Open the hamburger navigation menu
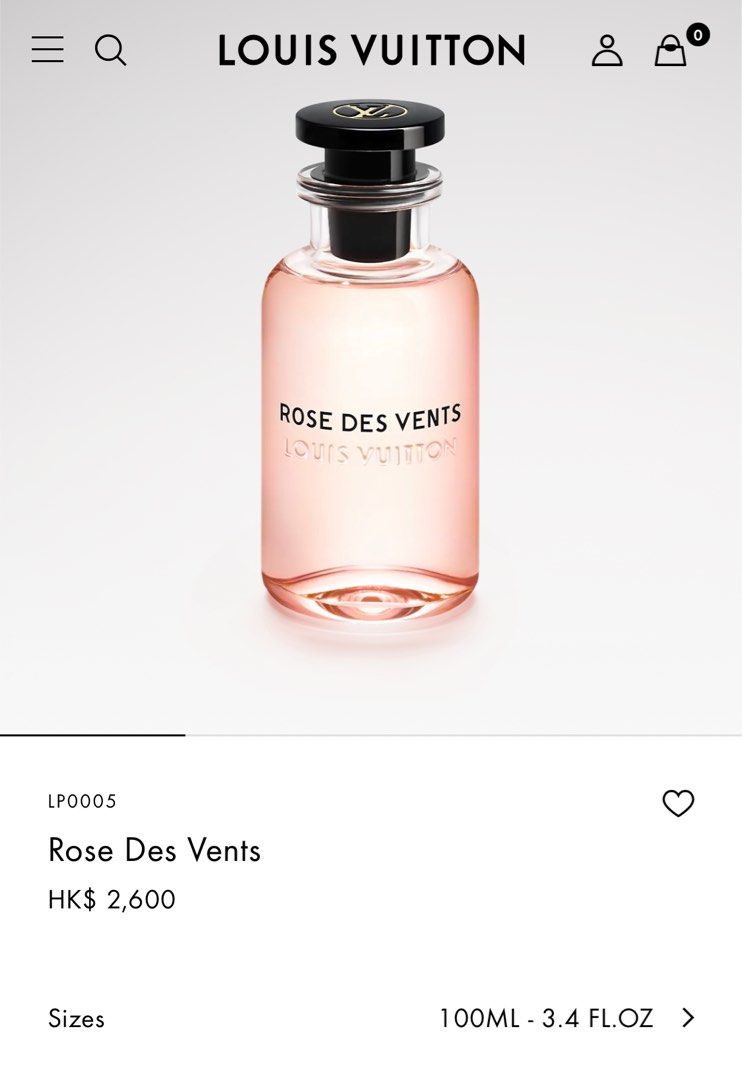The width and height of the screenshot is (742, 1080). (x=47, y=49)
